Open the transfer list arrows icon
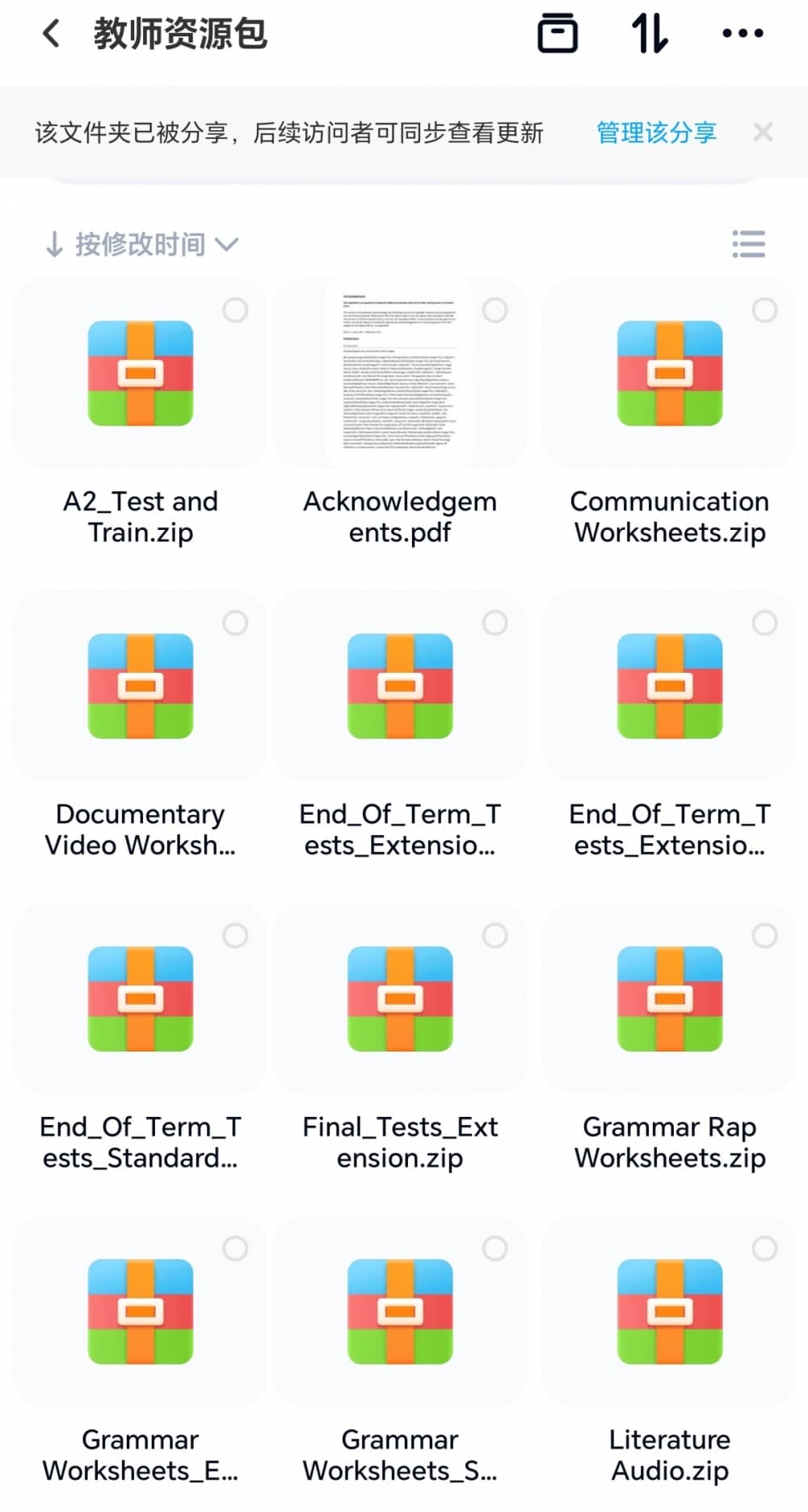Image resolution: width=808 pixels, height=1512 pixels. [x=650, y=34]
